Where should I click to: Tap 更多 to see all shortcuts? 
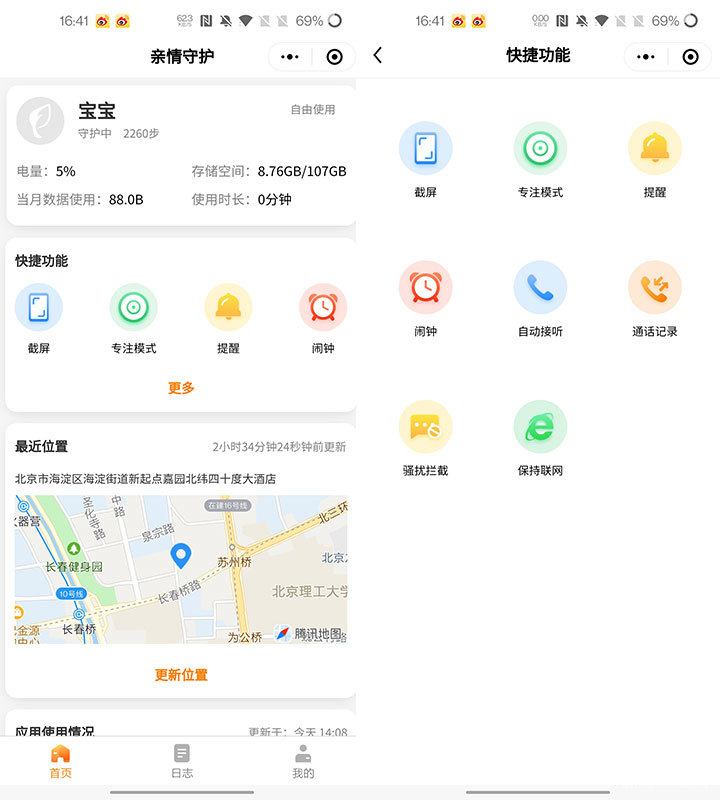[181, 388]
